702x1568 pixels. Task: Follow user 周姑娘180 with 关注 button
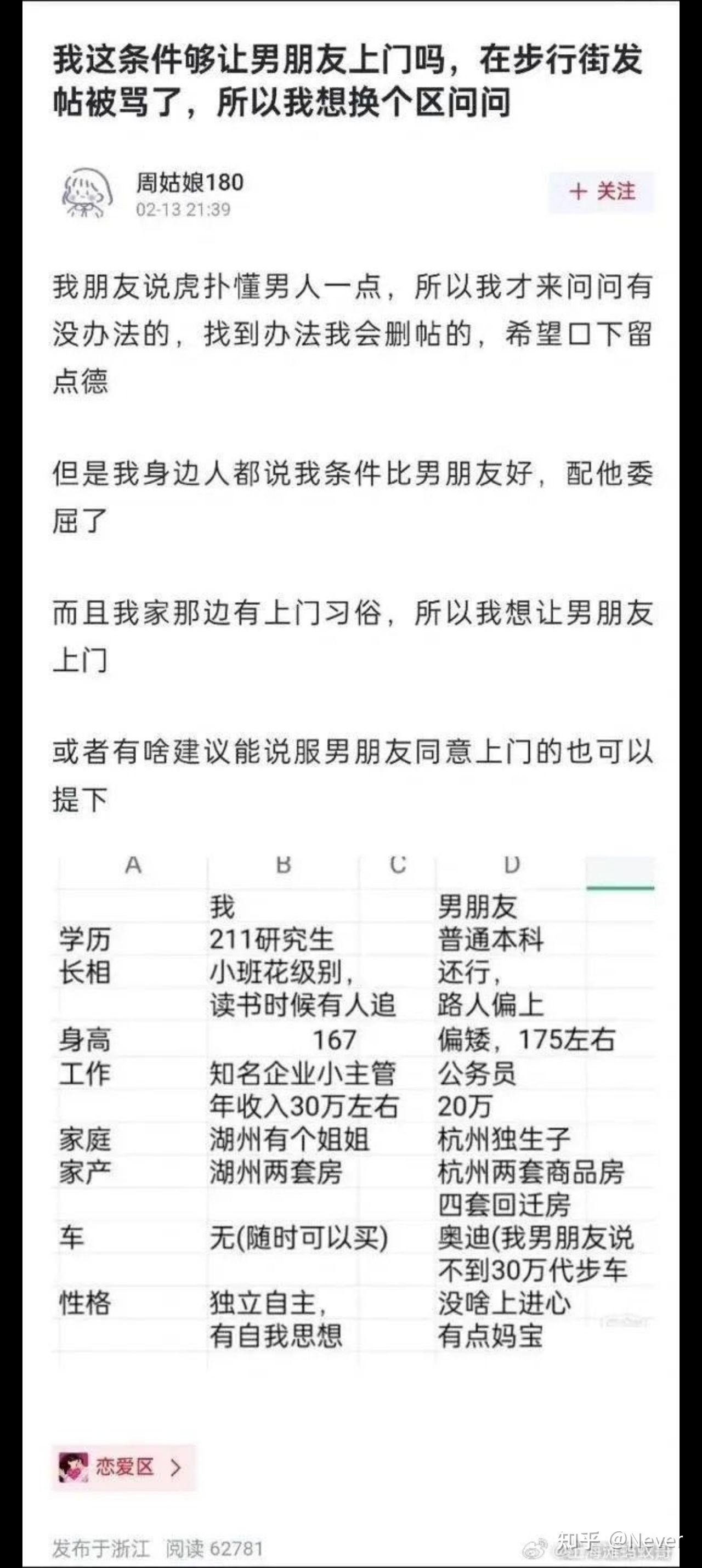[602, 193]
